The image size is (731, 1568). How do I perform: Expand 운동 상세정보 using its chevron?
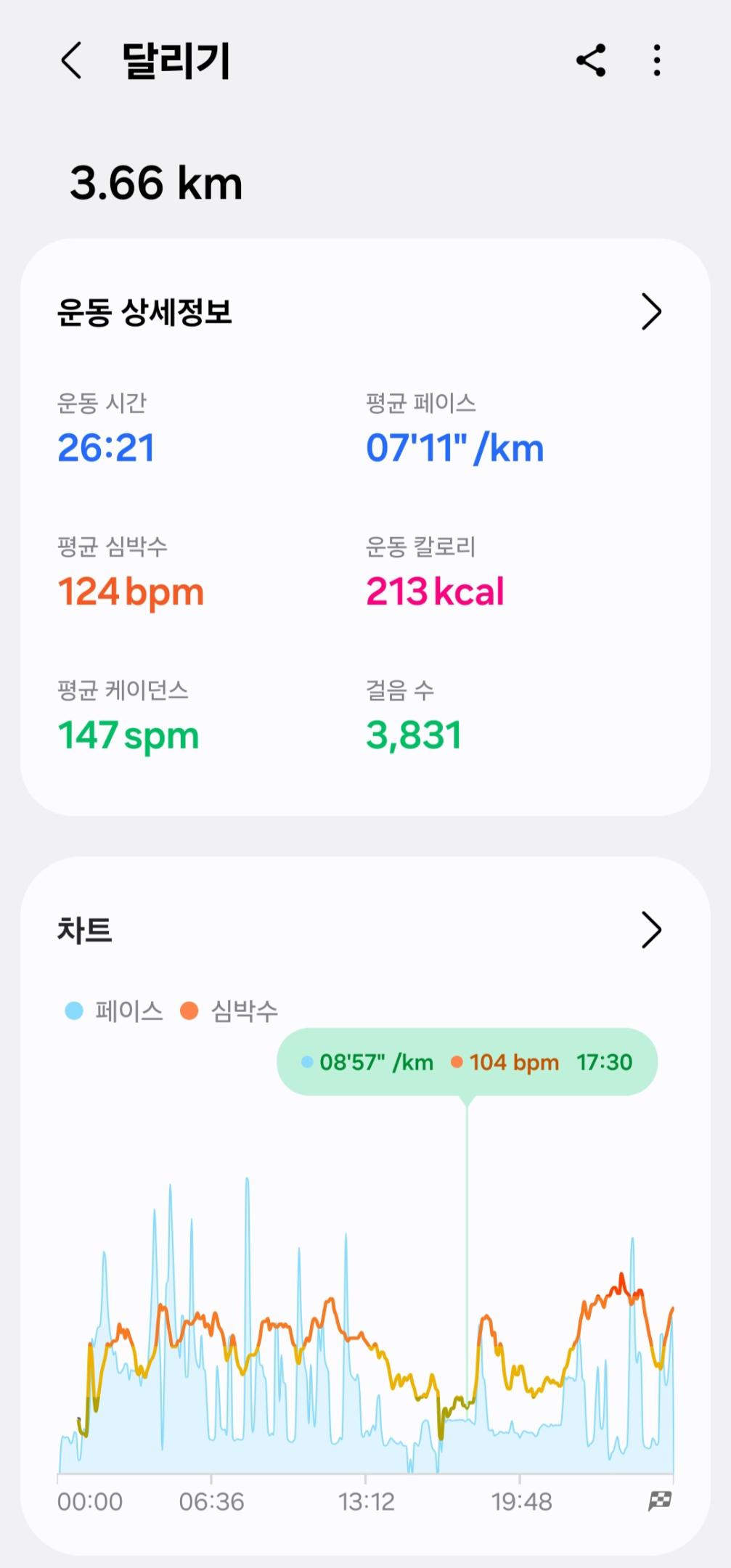(651, 312)
